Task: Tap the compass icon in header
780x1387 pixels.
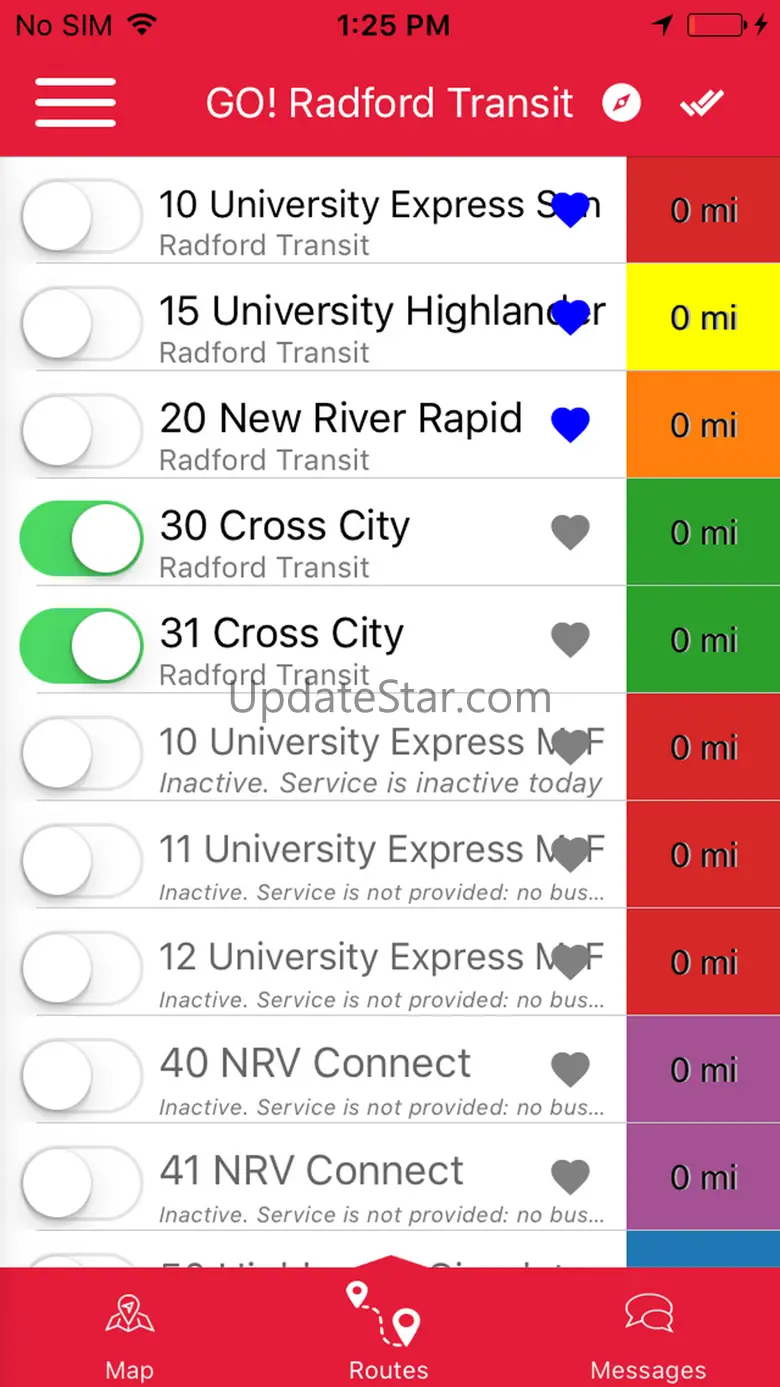Action: (x=621, y=103)
